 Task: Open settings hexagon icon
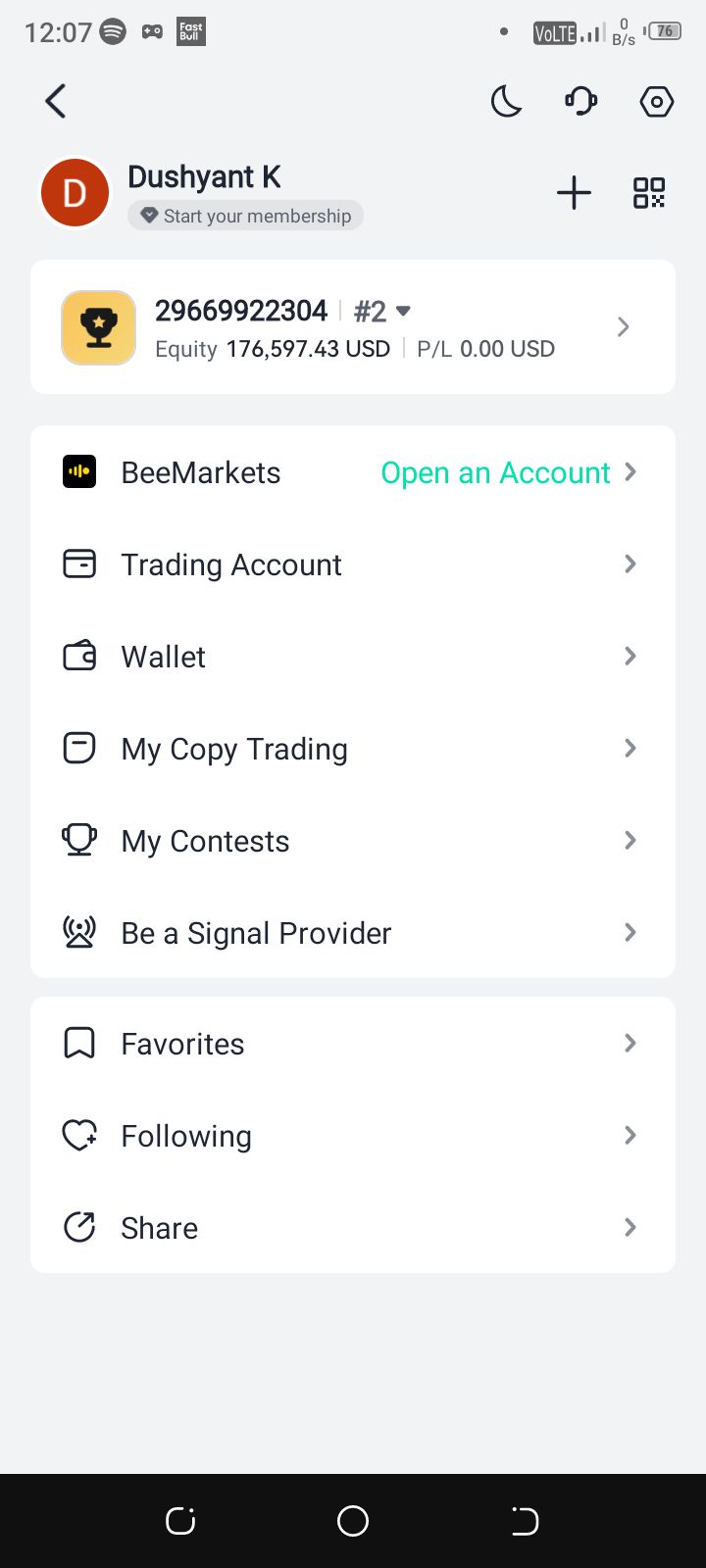pos(656,101)
